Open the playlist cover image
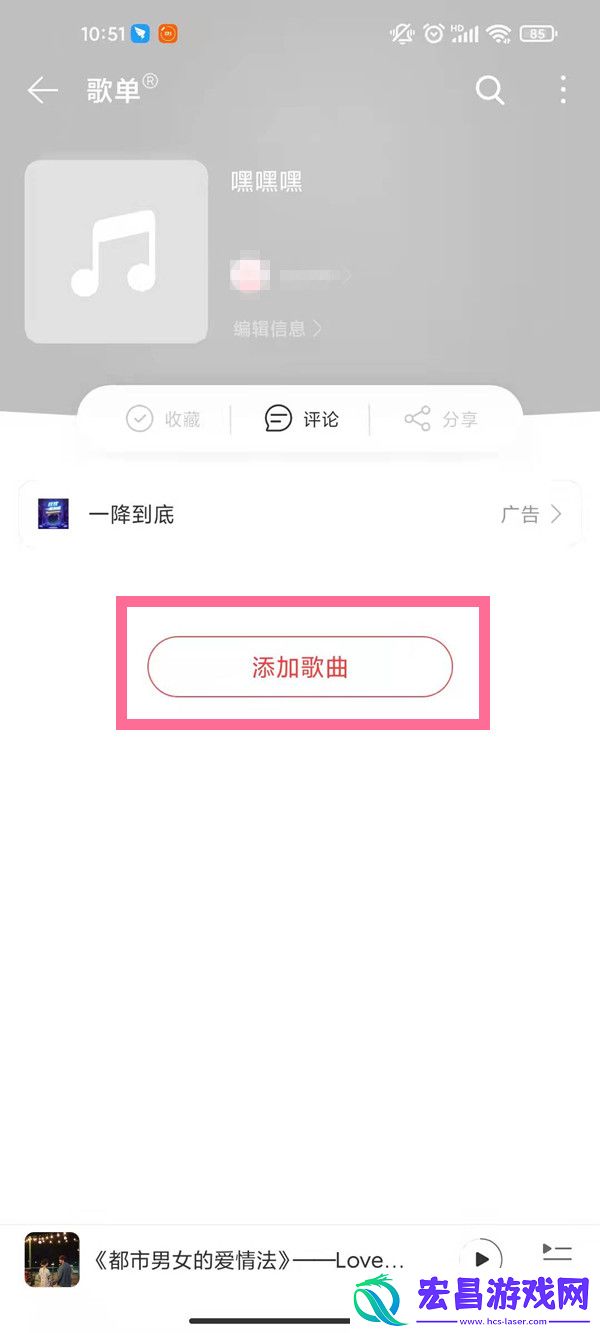 116,252
